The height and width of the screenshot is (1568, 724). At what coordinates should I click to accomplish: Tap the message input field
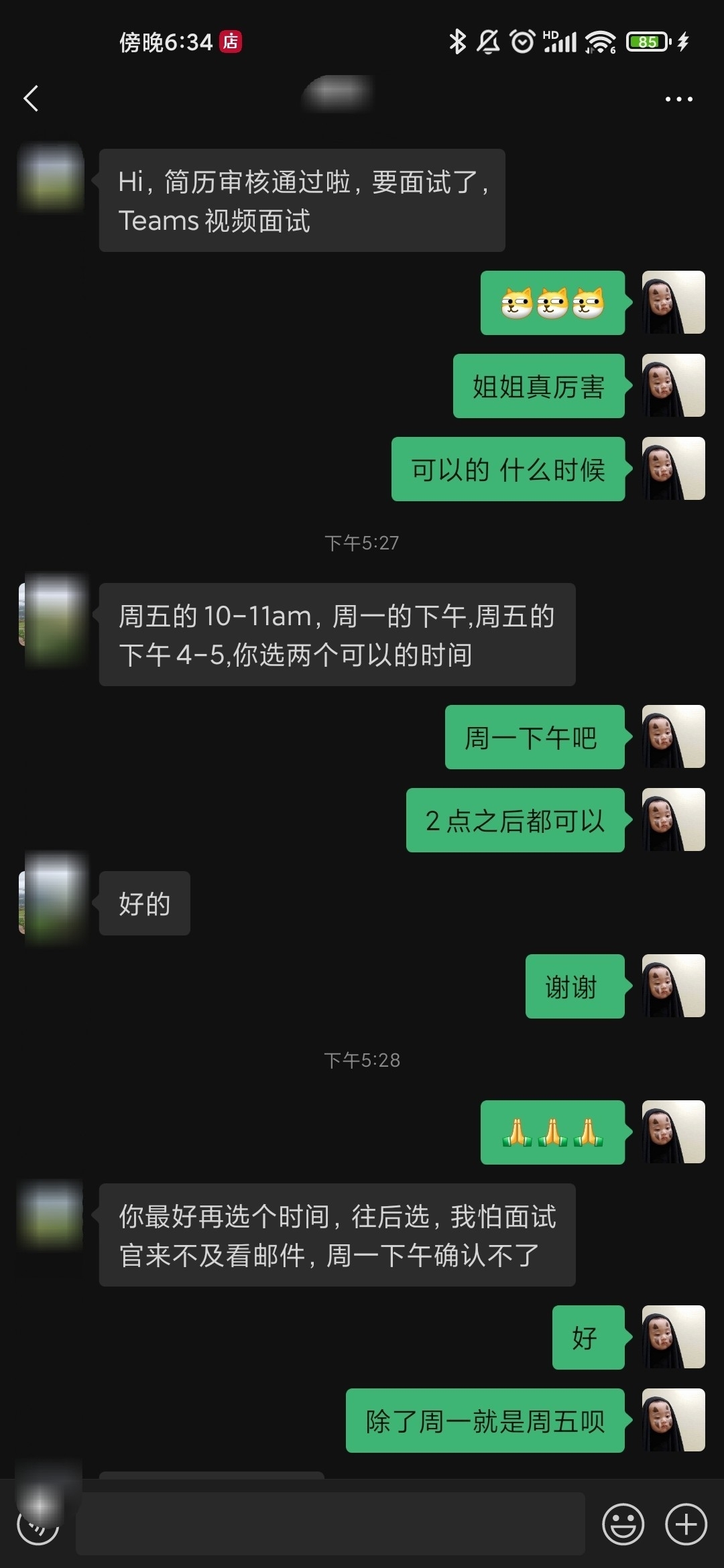point(330,1524)
